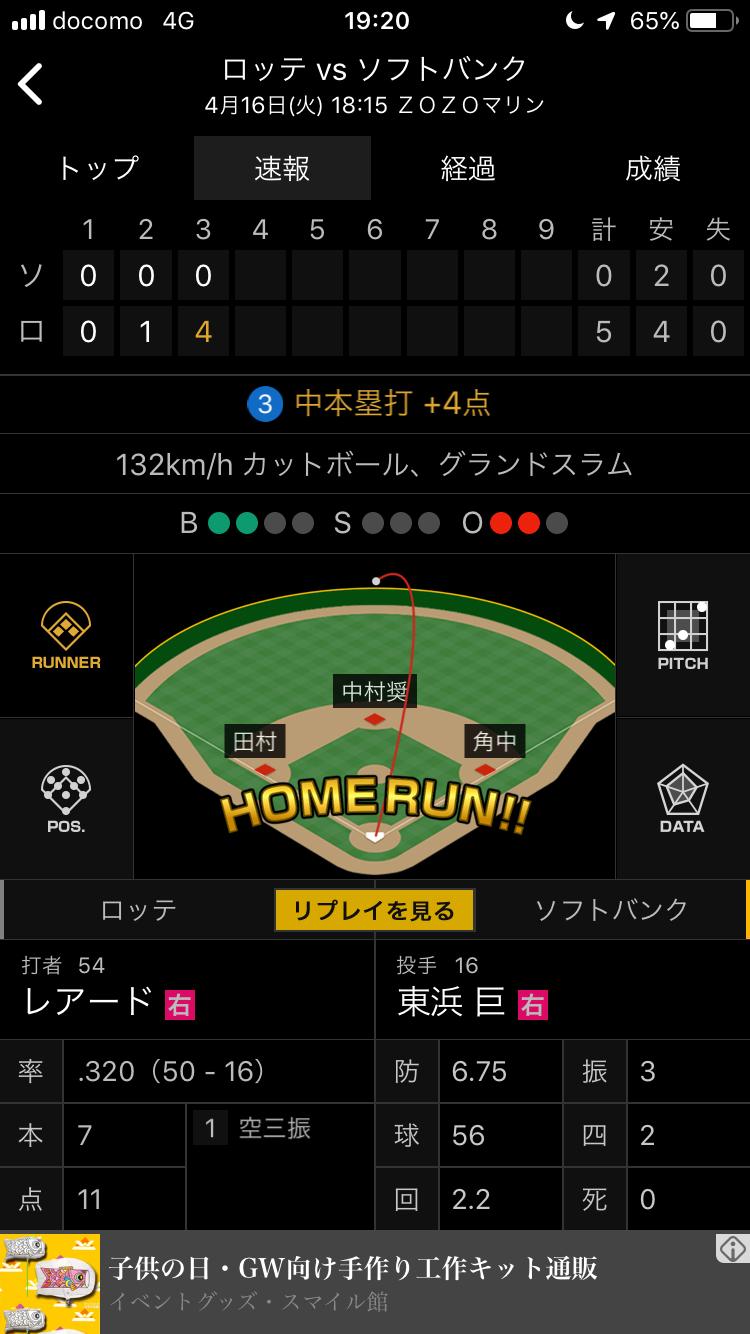Open the PITCH chart
This screenshot has height=1334, width=750.
682,636
